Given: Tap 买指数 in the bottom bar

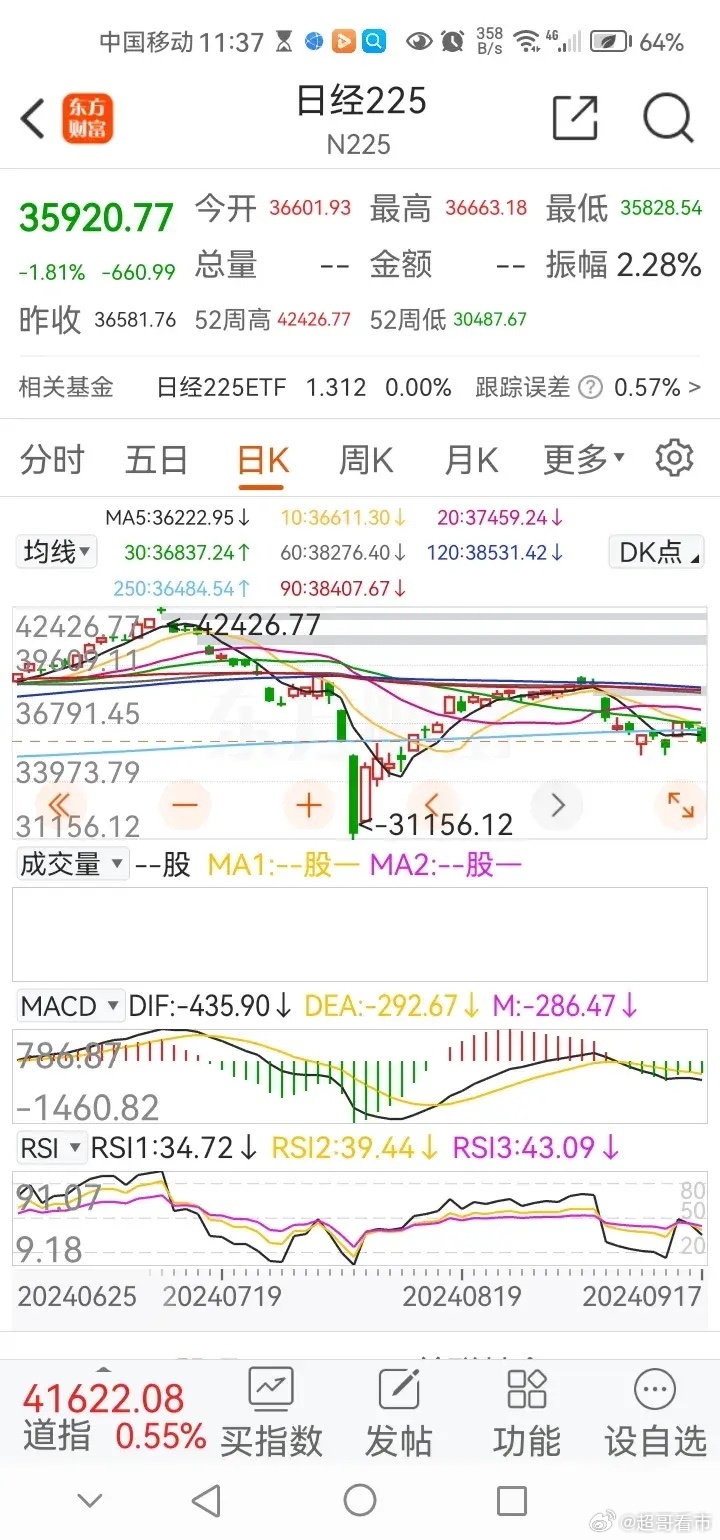Looking at the screenshot, I should [x=272, y=1411].
